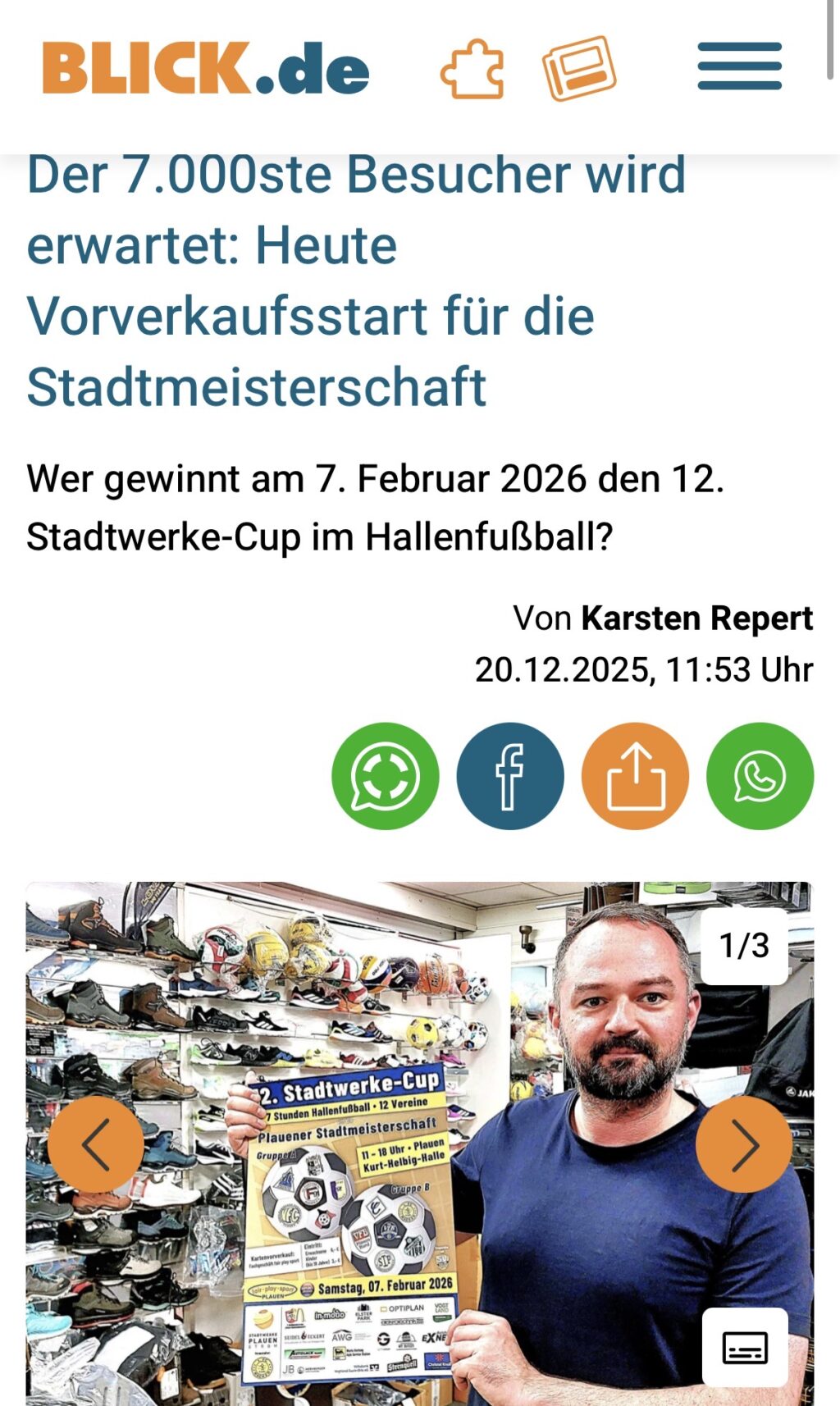Show the previous gallery photo

[95, 1144]
